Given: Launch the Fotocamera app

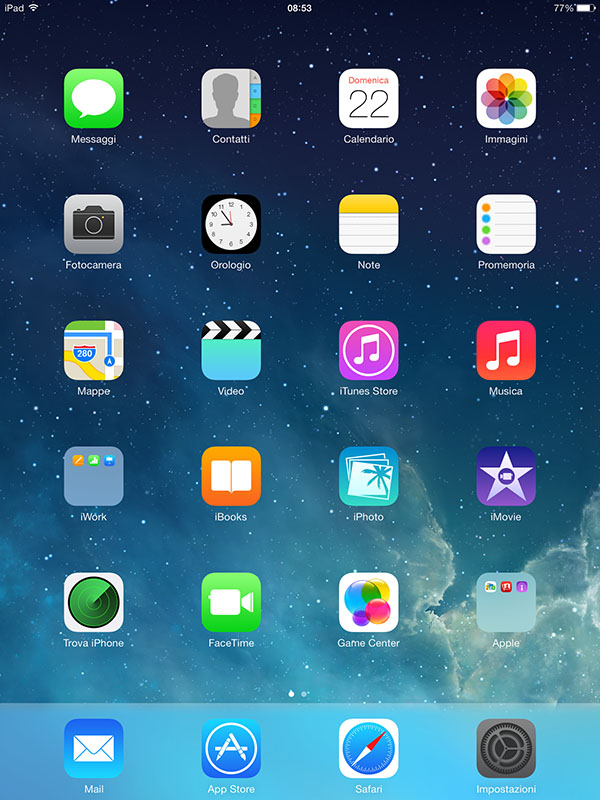Looking at the screenshot, I should point(93,225).
